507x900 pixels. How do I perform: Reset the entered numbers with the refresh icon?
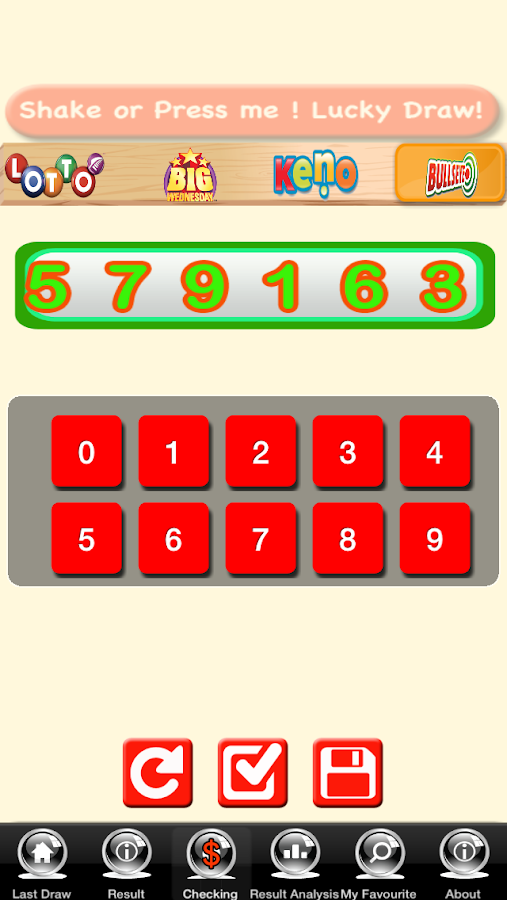tap(158, 773)
